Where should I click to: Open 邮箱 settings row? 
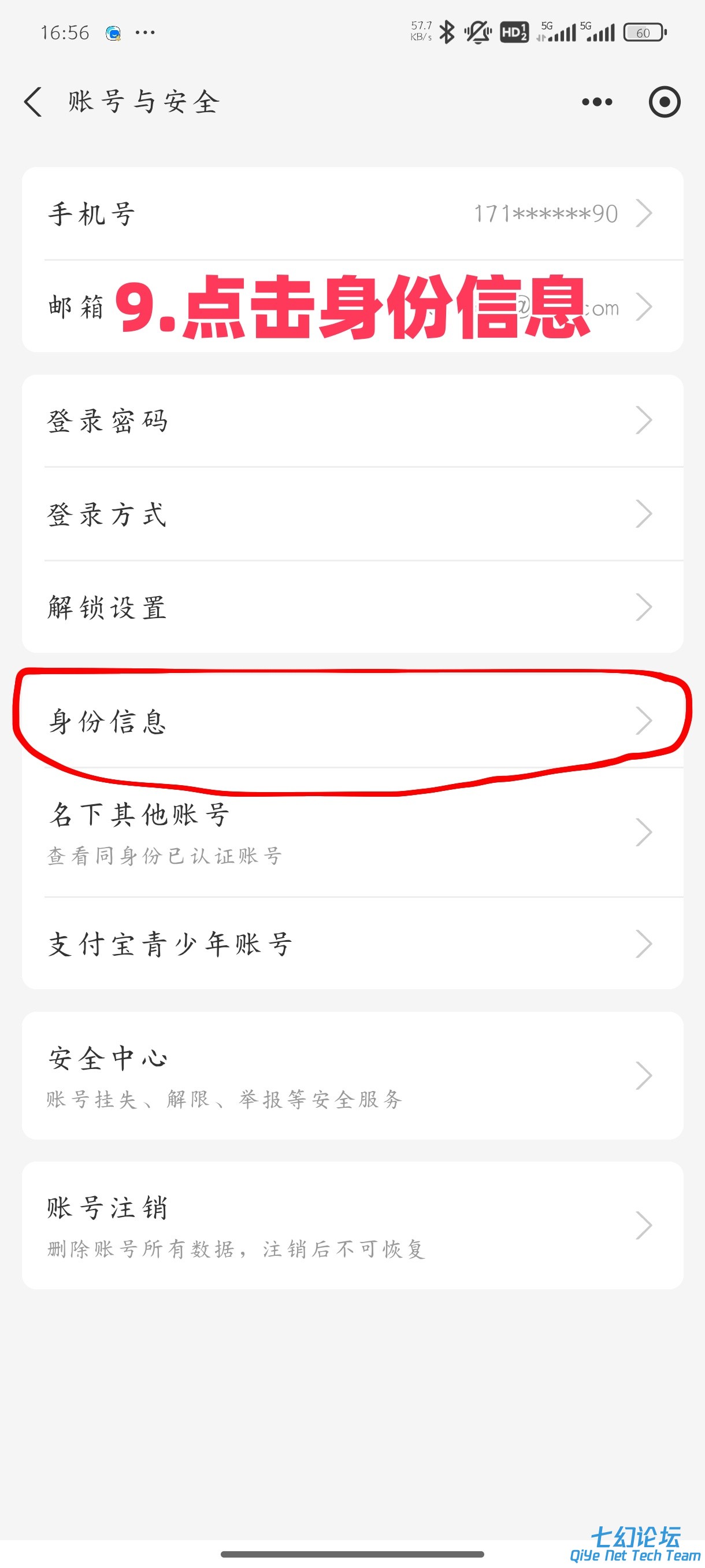(352, 307)
